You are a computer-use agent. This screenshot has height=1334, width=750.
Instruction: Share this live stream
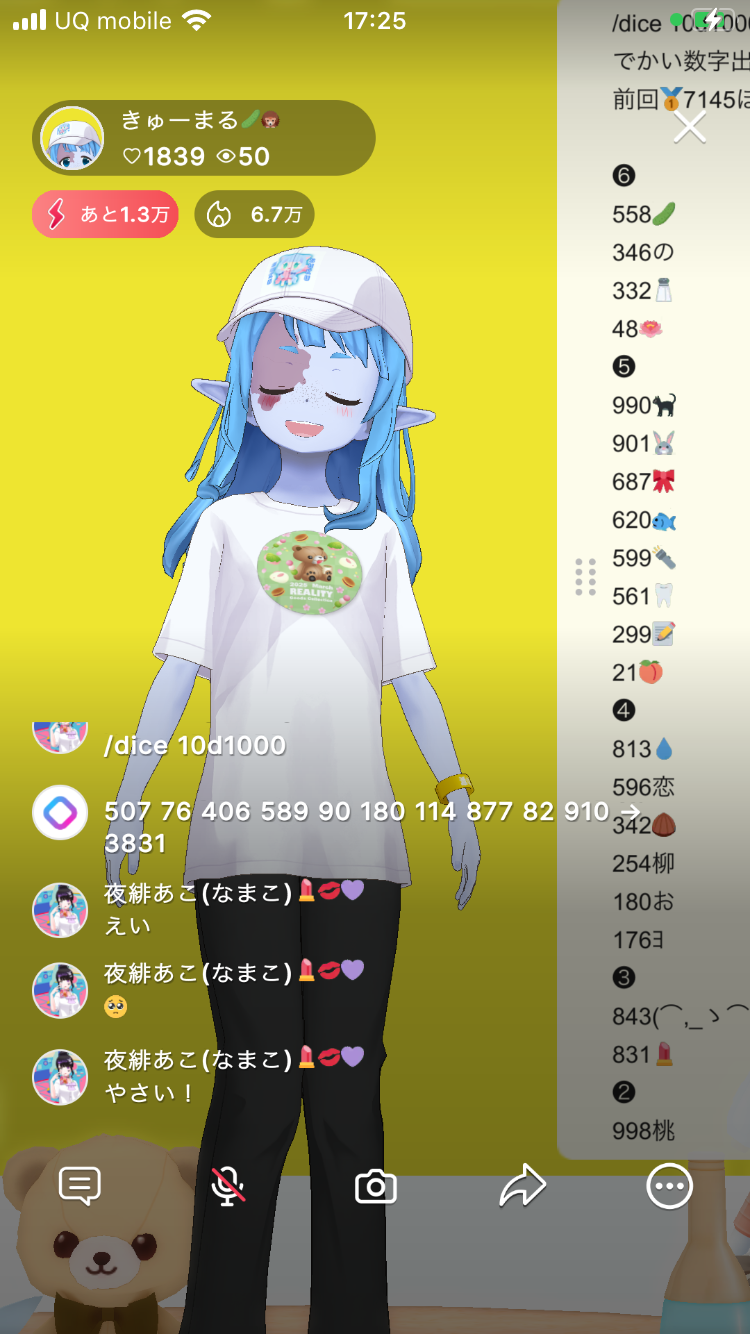522,1186
